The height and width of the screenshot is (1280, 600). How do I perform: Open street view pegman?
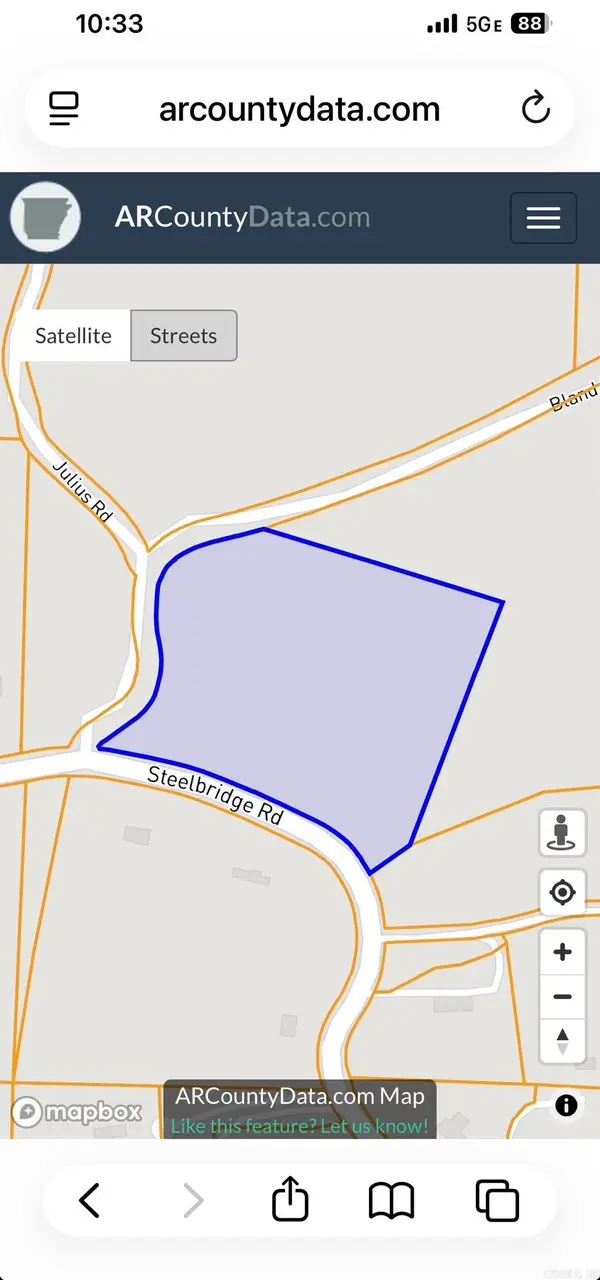[562, 833]
